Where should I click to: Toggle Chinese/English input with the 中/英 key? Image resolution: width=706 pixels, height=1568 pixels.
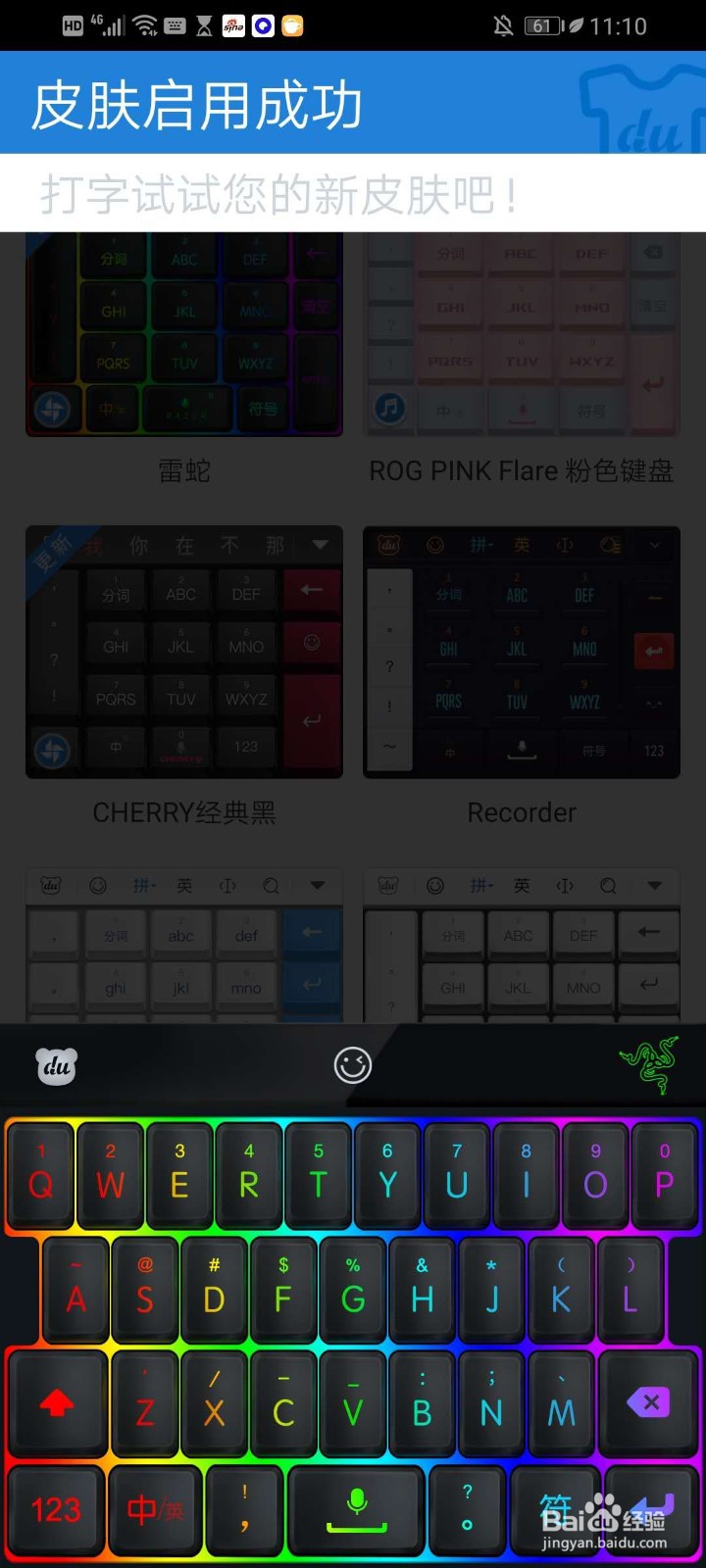click(x=152, y=1509)
